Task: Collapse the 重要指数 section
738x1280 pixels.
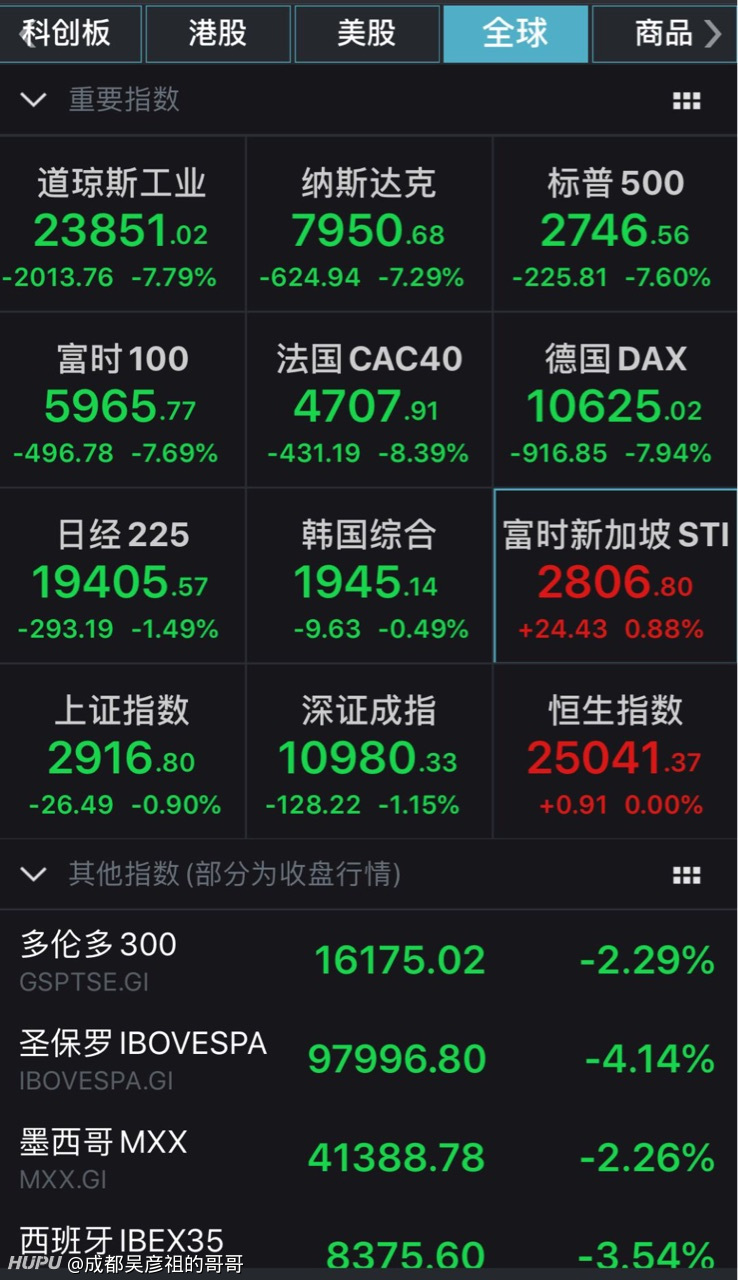Action: 34,100
